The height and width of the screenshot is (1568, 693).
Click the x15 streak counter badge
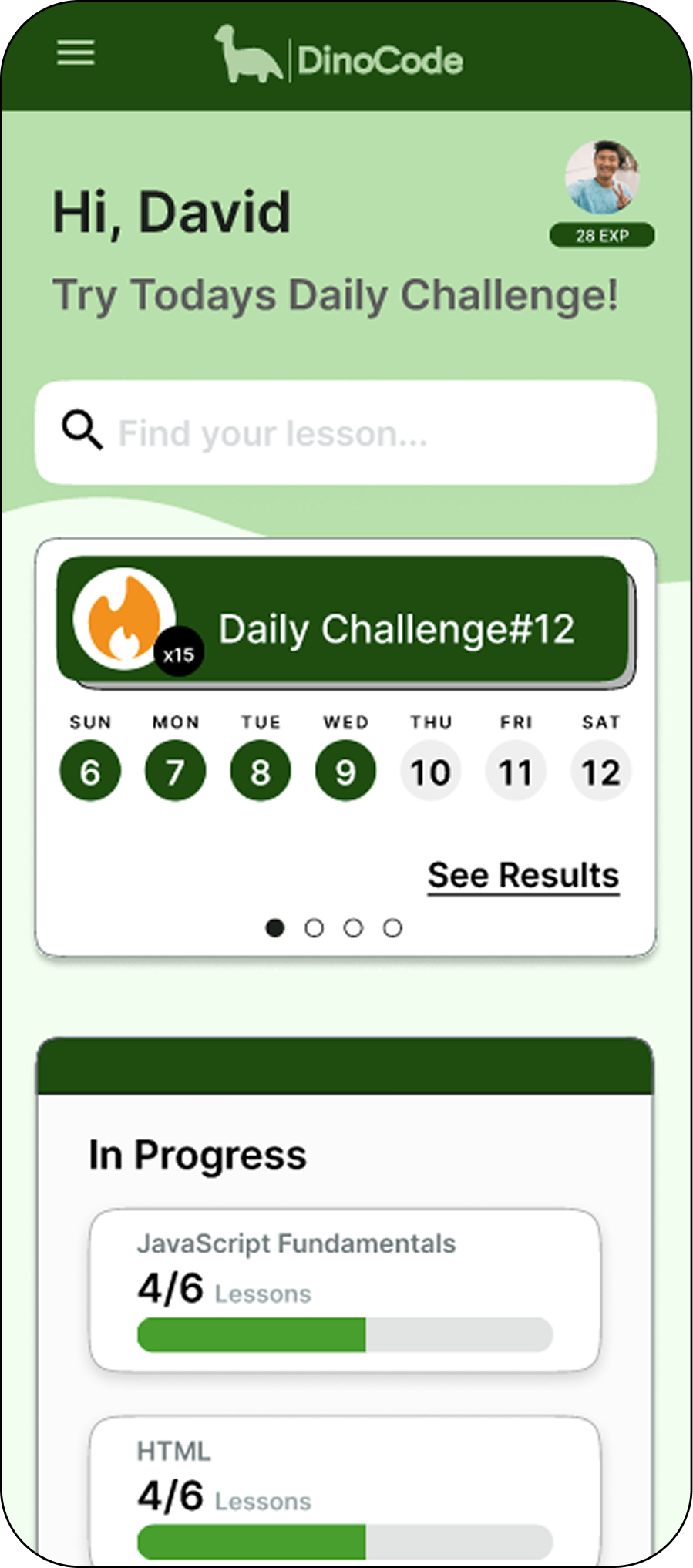tap(177, 651)
